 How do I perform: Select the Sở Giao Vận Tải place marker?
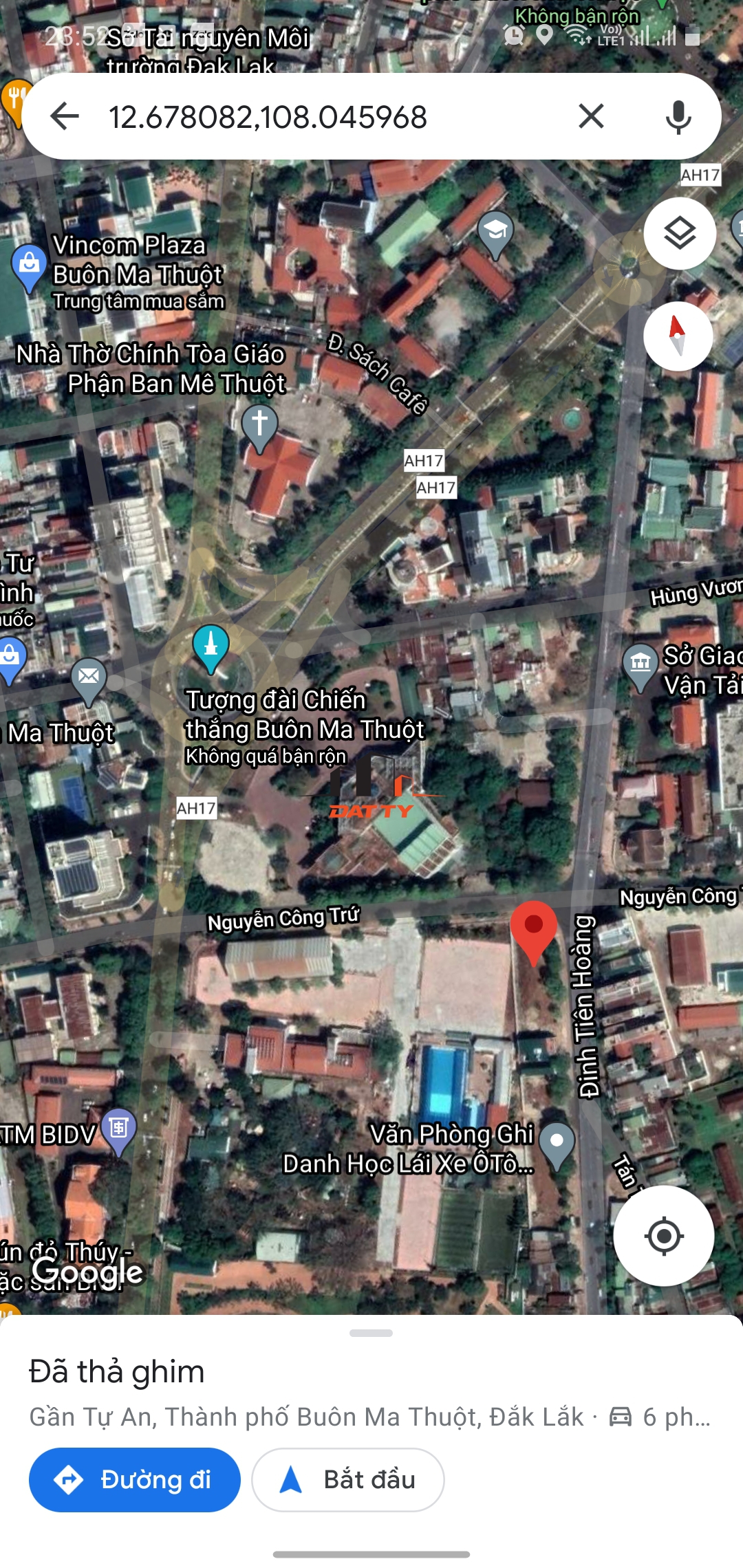[x=640, y=664]
